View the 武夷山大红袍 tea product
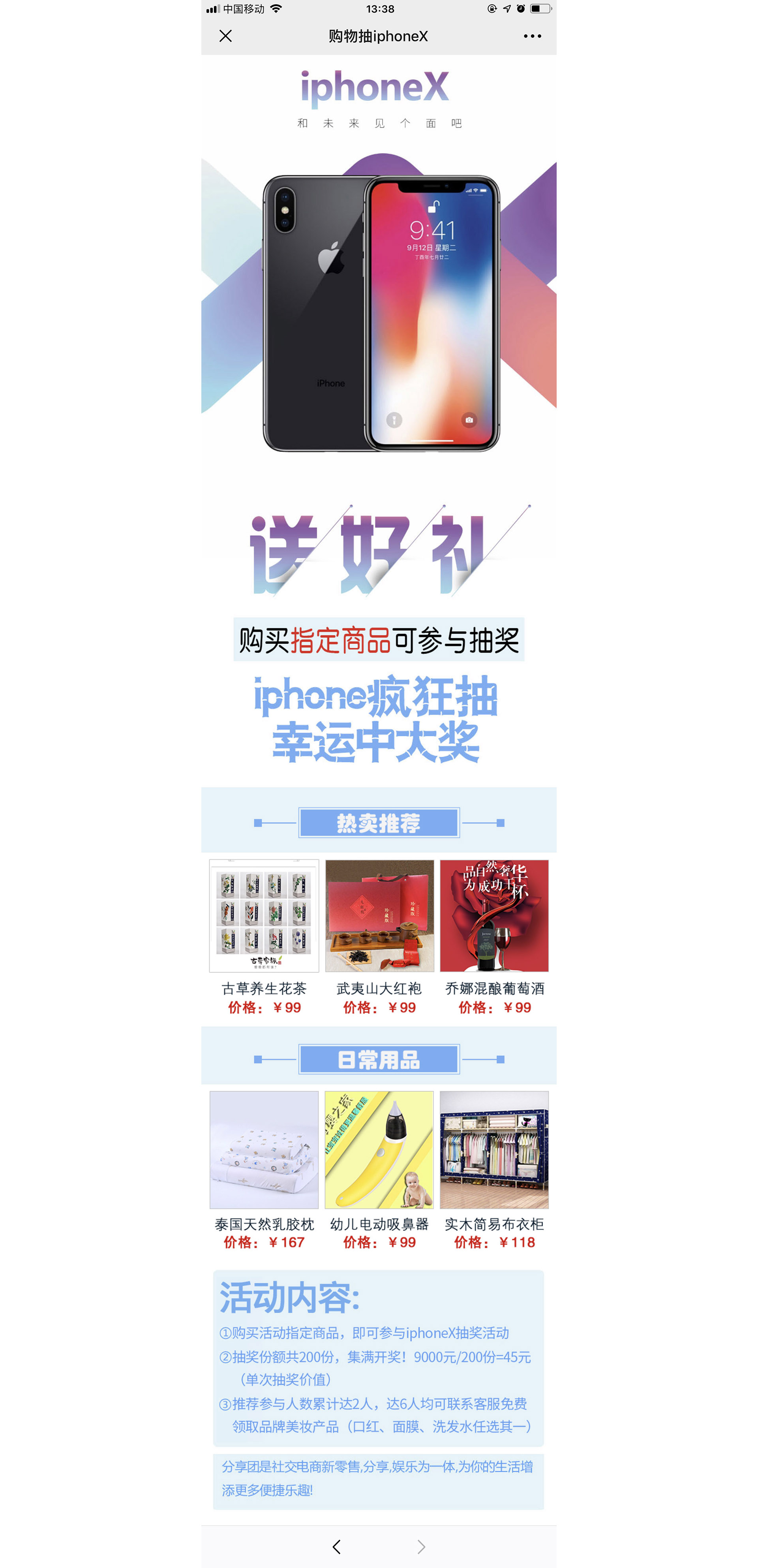This screenshot has height=1568, width=758. [379, 916]
